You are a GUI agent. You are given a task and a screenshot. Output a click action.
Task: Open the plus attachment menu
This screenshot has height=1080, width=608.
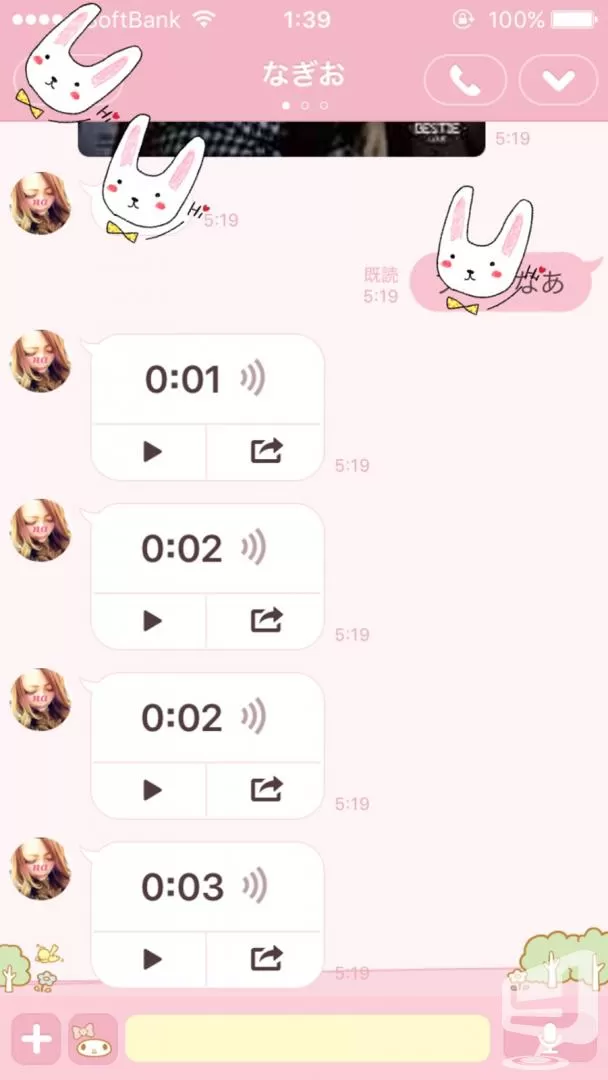[x=36, y=1039]
